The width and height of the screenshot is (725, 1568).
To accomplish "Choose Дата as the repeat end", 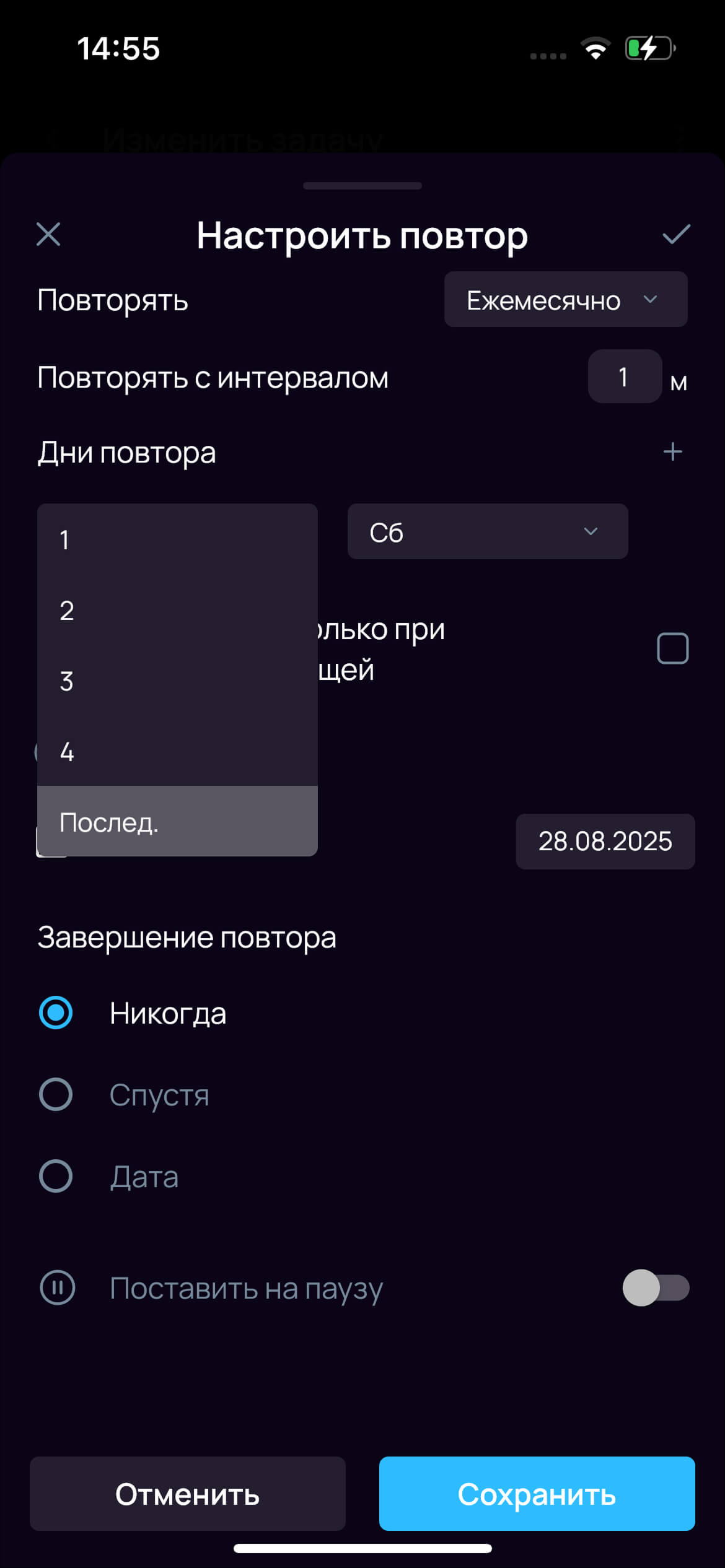I will pyautogui.click(x=56, y=1177).
